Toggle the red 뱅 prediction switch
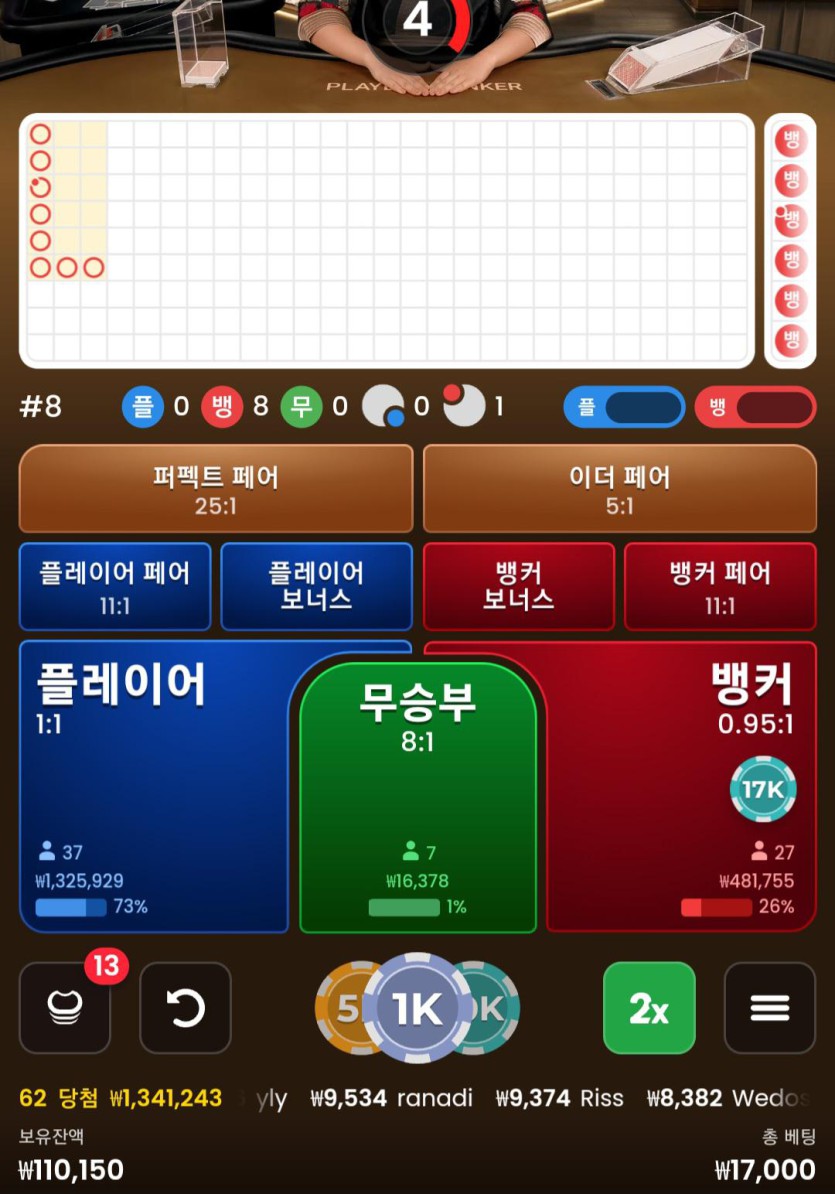The image size is (835, 1194). (755, 407)
